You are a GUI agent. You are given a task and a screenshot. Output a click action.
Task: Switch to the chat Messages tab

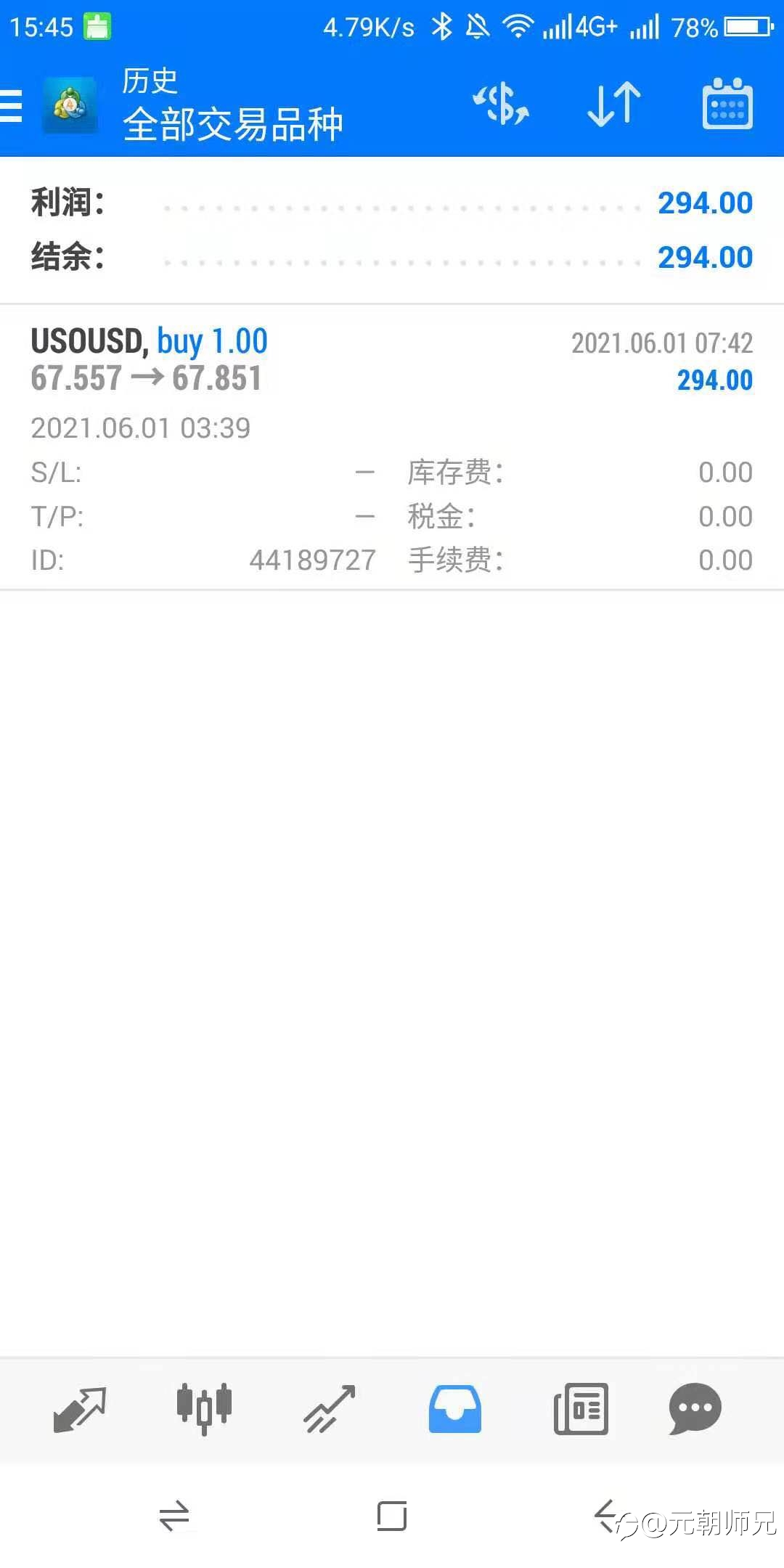click(x=695, y=1409)
